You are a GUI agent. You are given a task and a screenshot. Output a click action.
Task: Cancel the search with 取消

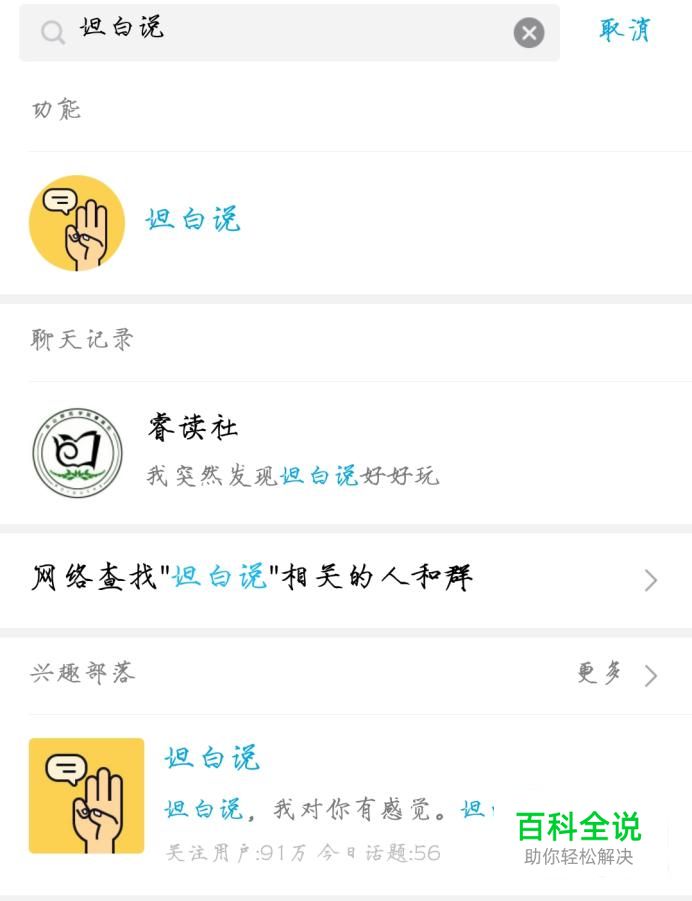pos(625,30)
